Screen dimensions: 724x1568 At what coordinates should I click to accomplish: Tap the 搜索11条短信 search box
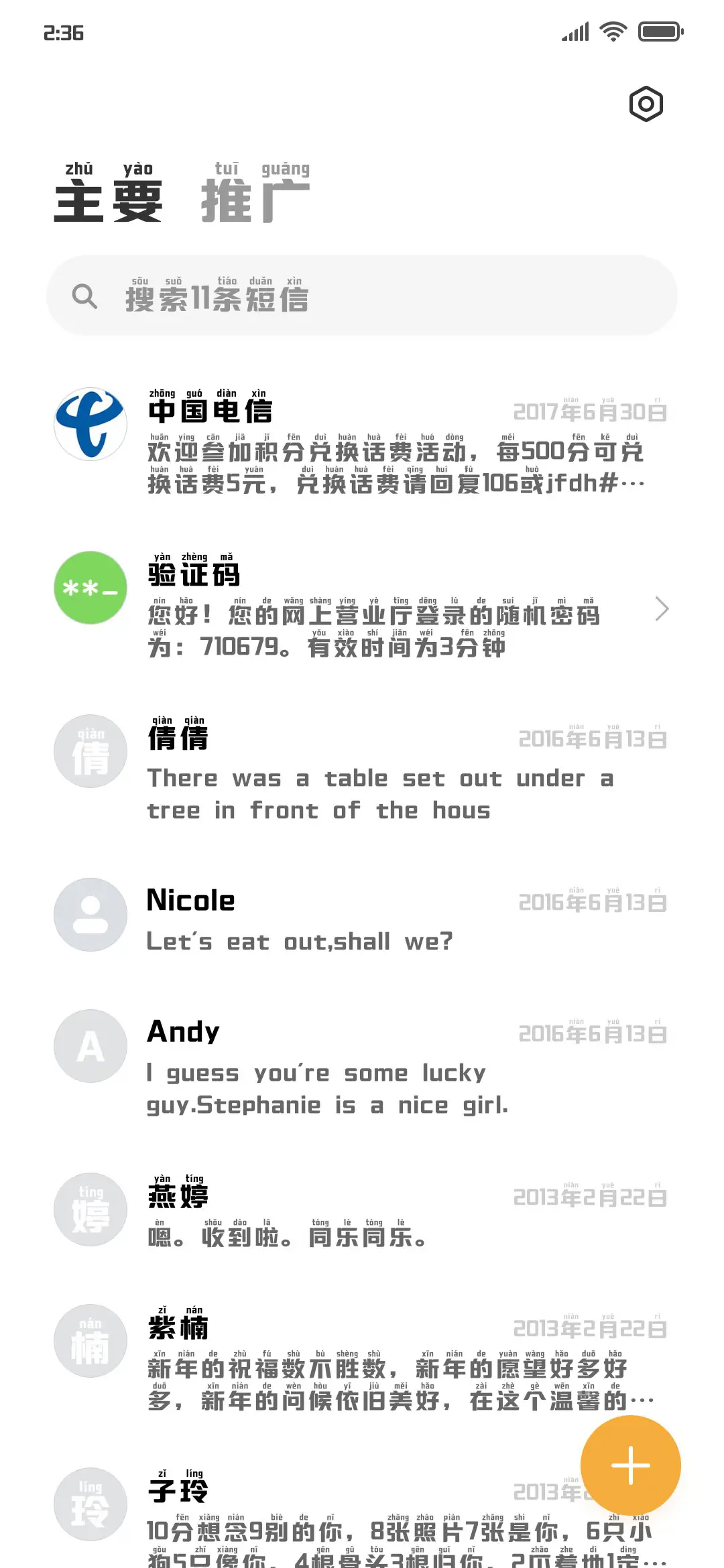[x=362, y=296]
